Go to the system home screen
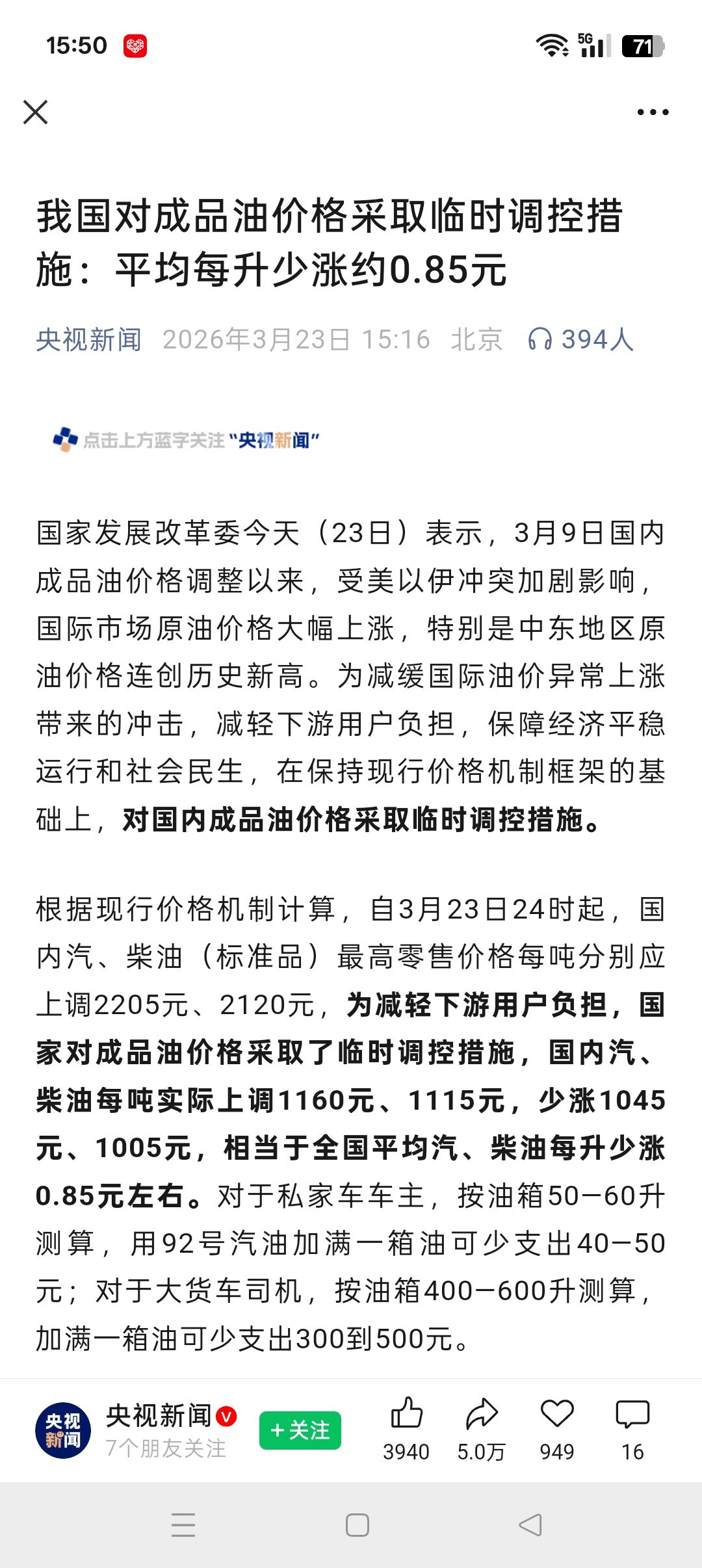 click(357, 1525)
